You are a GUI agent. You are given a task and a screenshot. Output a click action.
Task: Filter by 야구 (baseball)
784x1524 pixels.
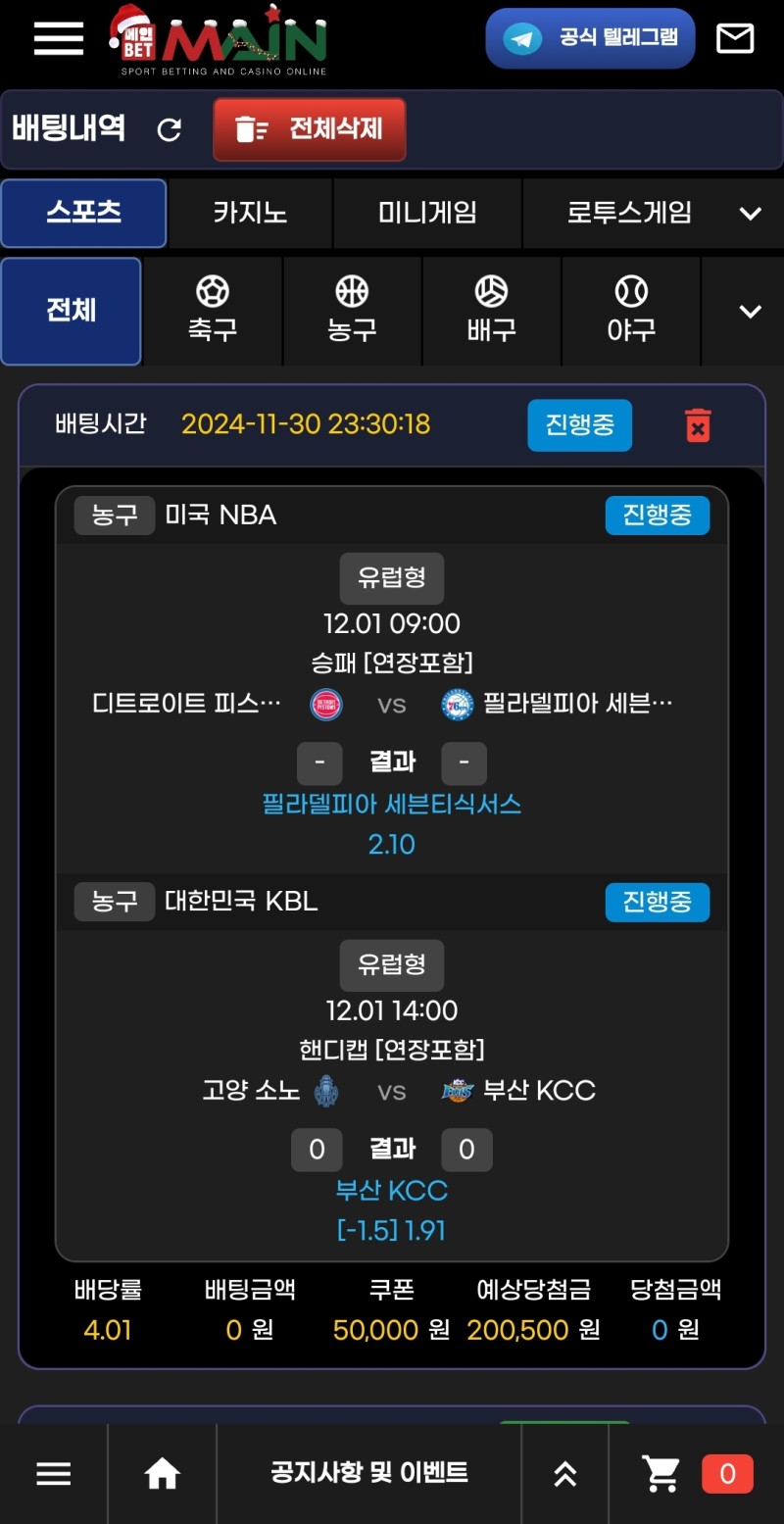(631, 311)
